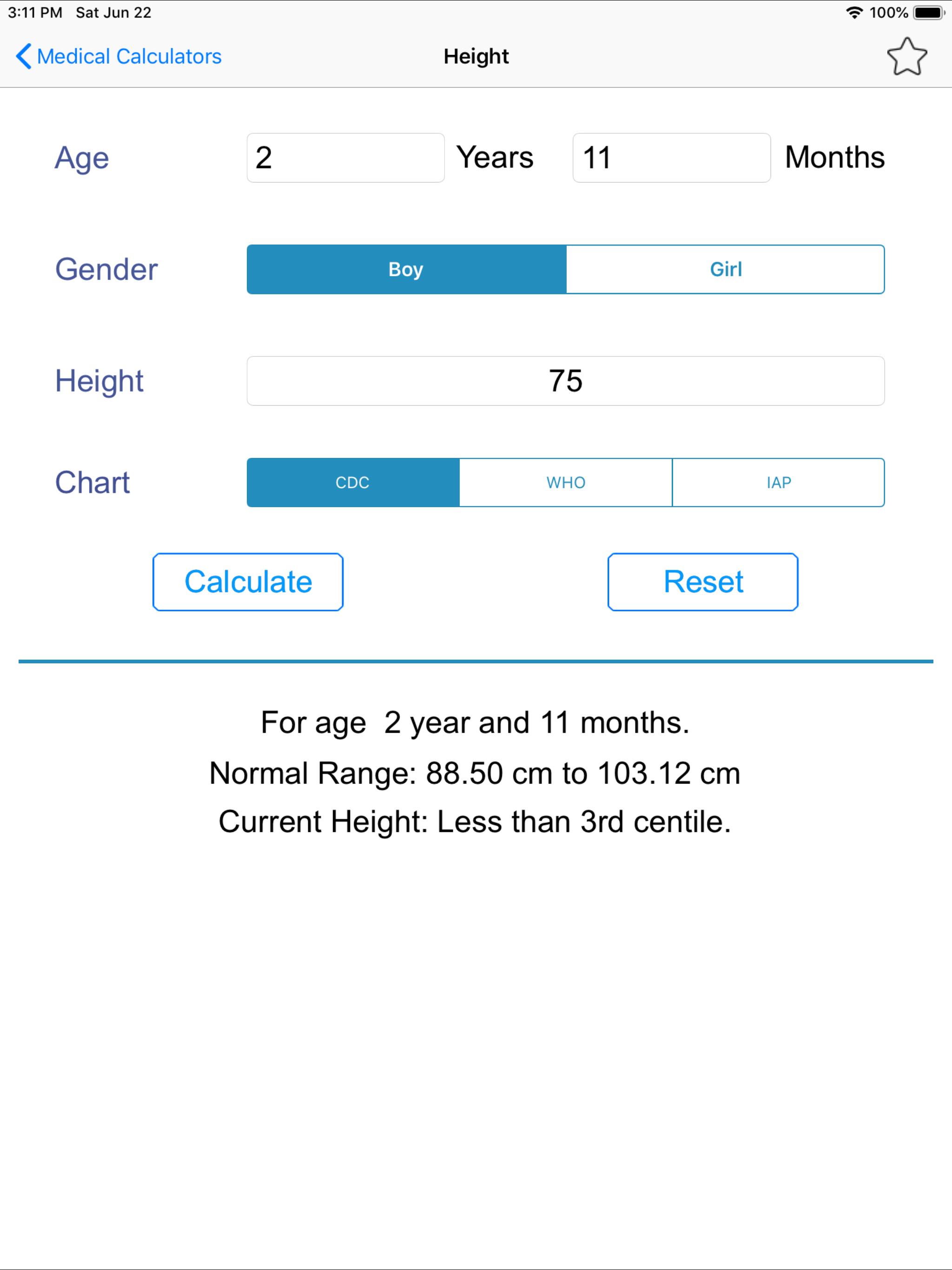The height and width of the screenshot is (1270, 952).
Task: Tap the star favorite icon
Action: 907,56
